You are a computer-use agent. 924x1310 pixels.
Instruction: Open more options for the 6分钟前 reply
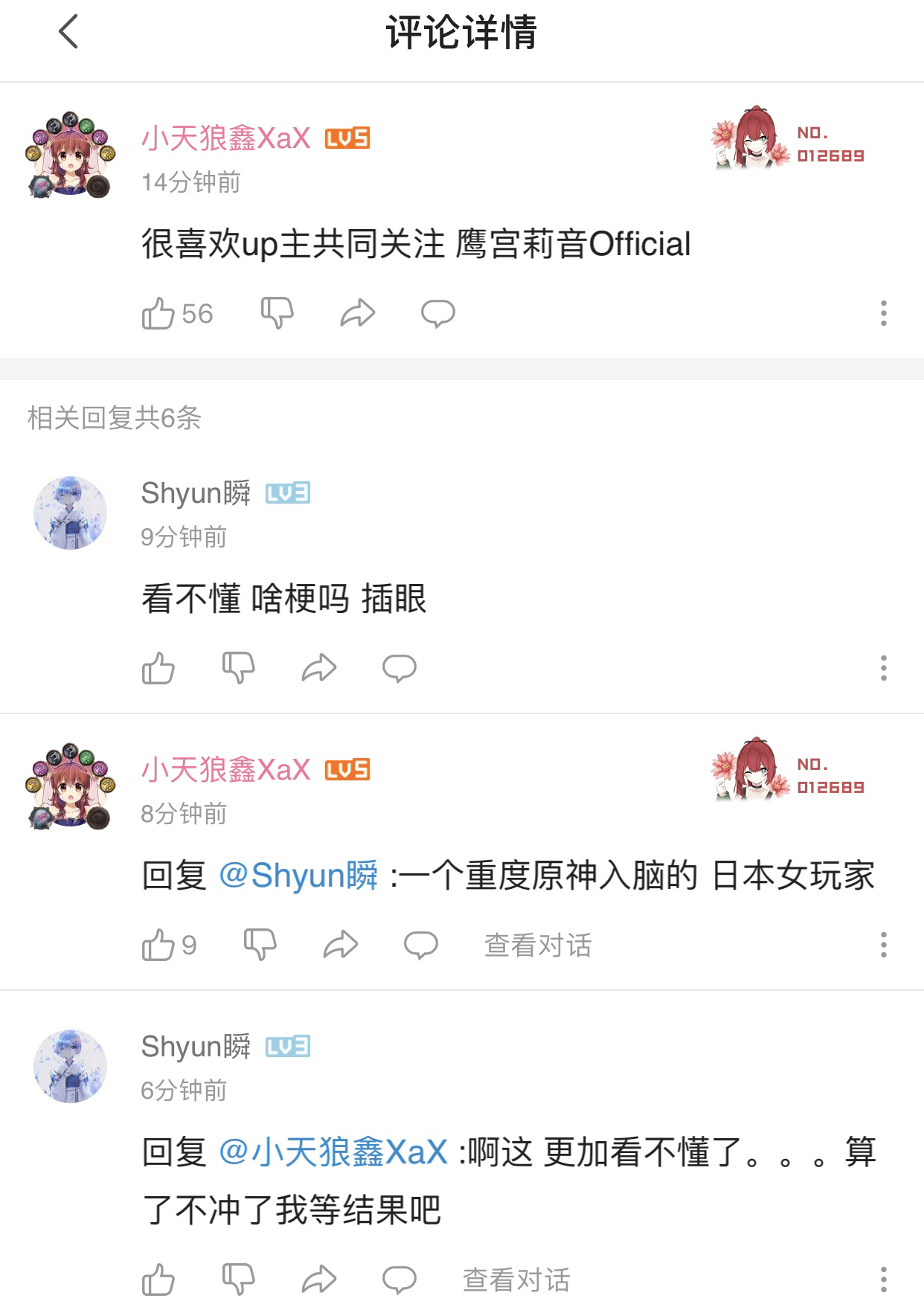pos(883,1280)
